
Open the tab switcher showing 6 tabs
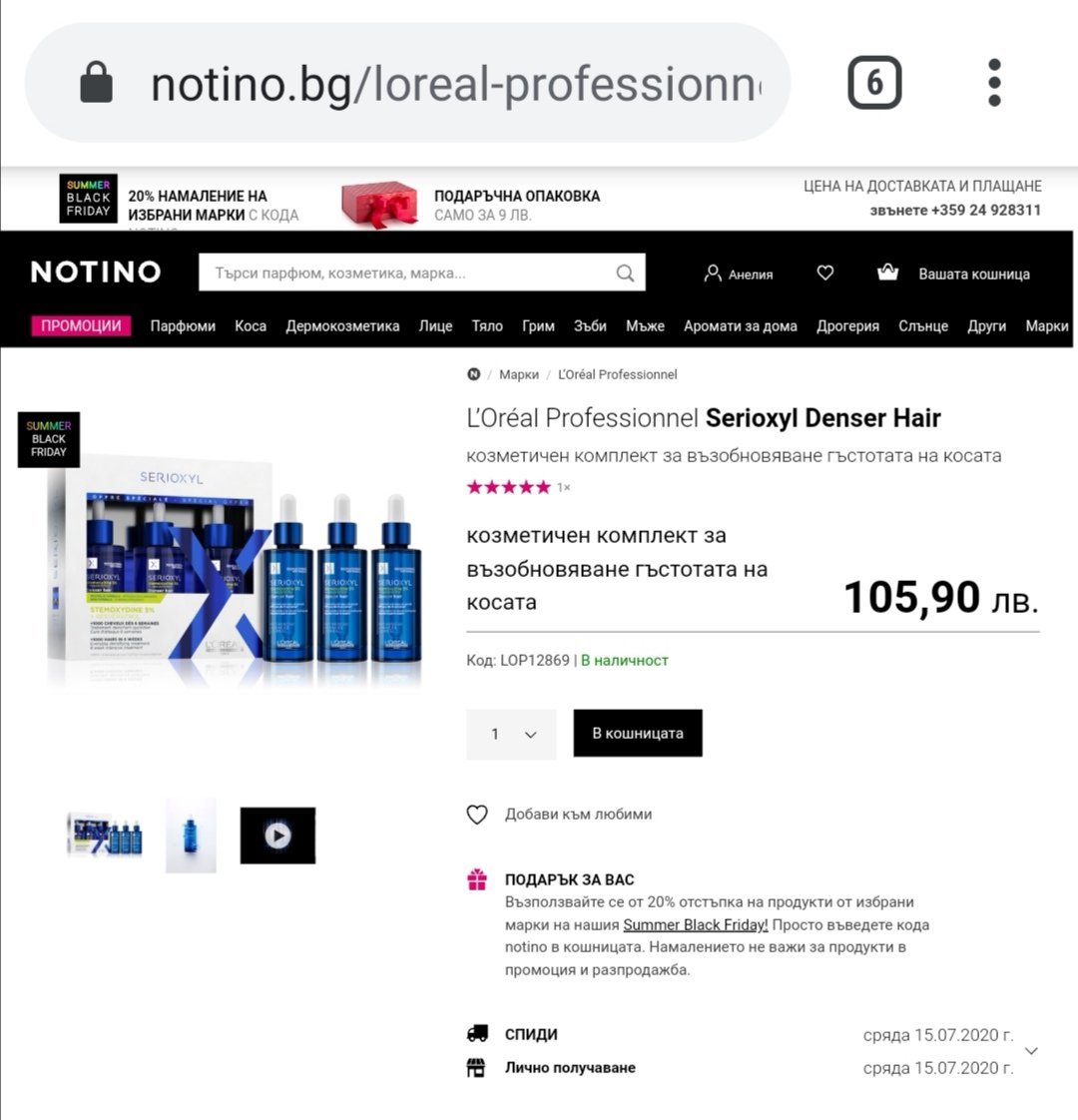point(874,83)
